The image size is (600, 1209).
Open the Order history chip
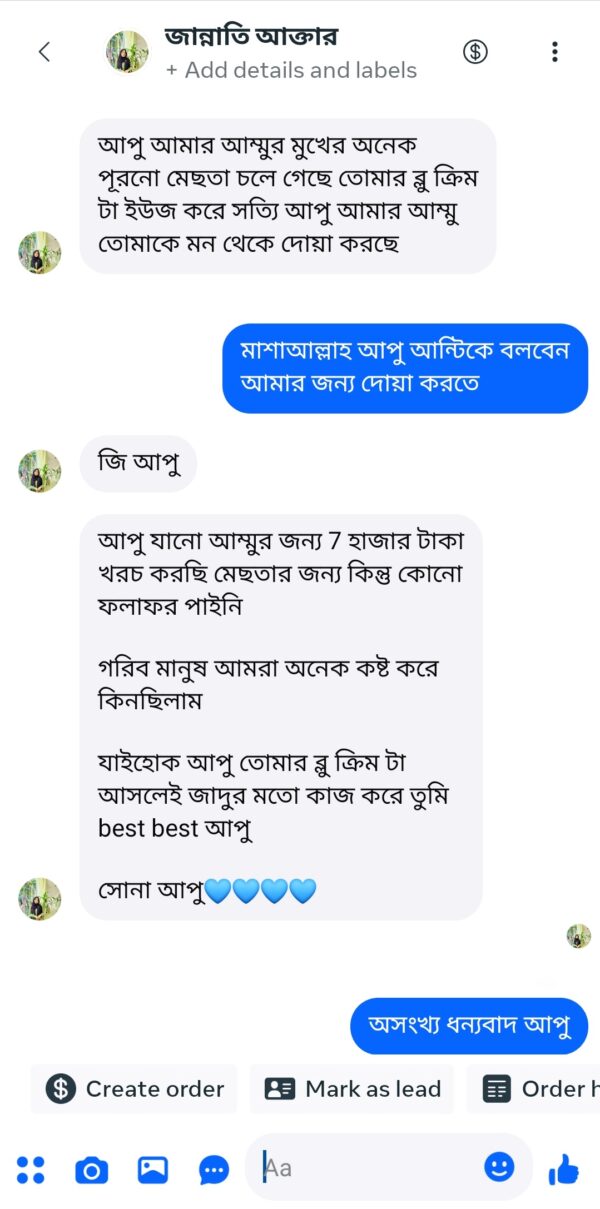[x=536, y=1089]
